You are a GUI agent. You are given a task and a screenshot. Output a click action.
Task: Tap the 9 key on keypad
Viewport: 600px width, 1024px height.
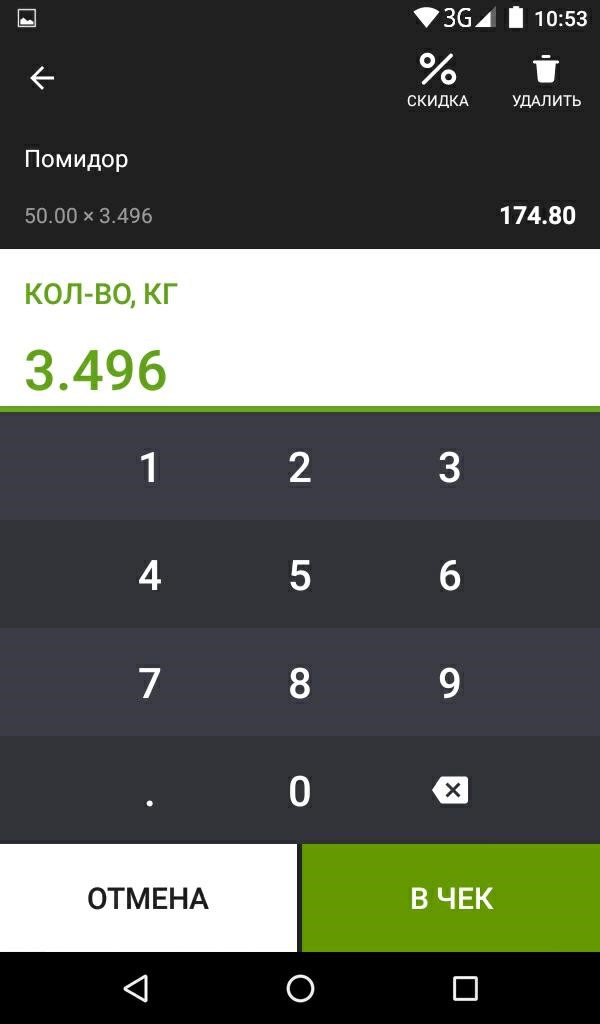point(450,683)
